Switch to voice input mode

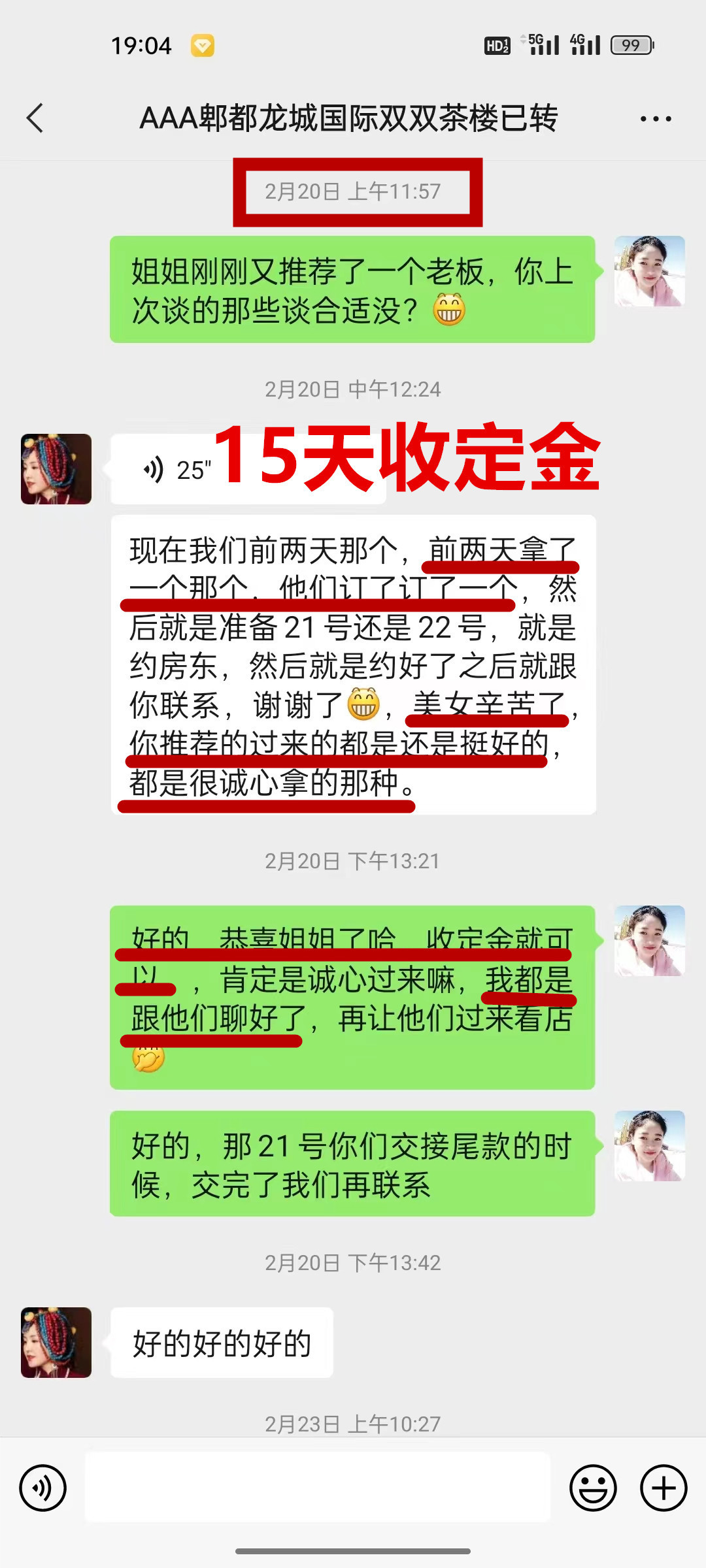click(42, 1488)
